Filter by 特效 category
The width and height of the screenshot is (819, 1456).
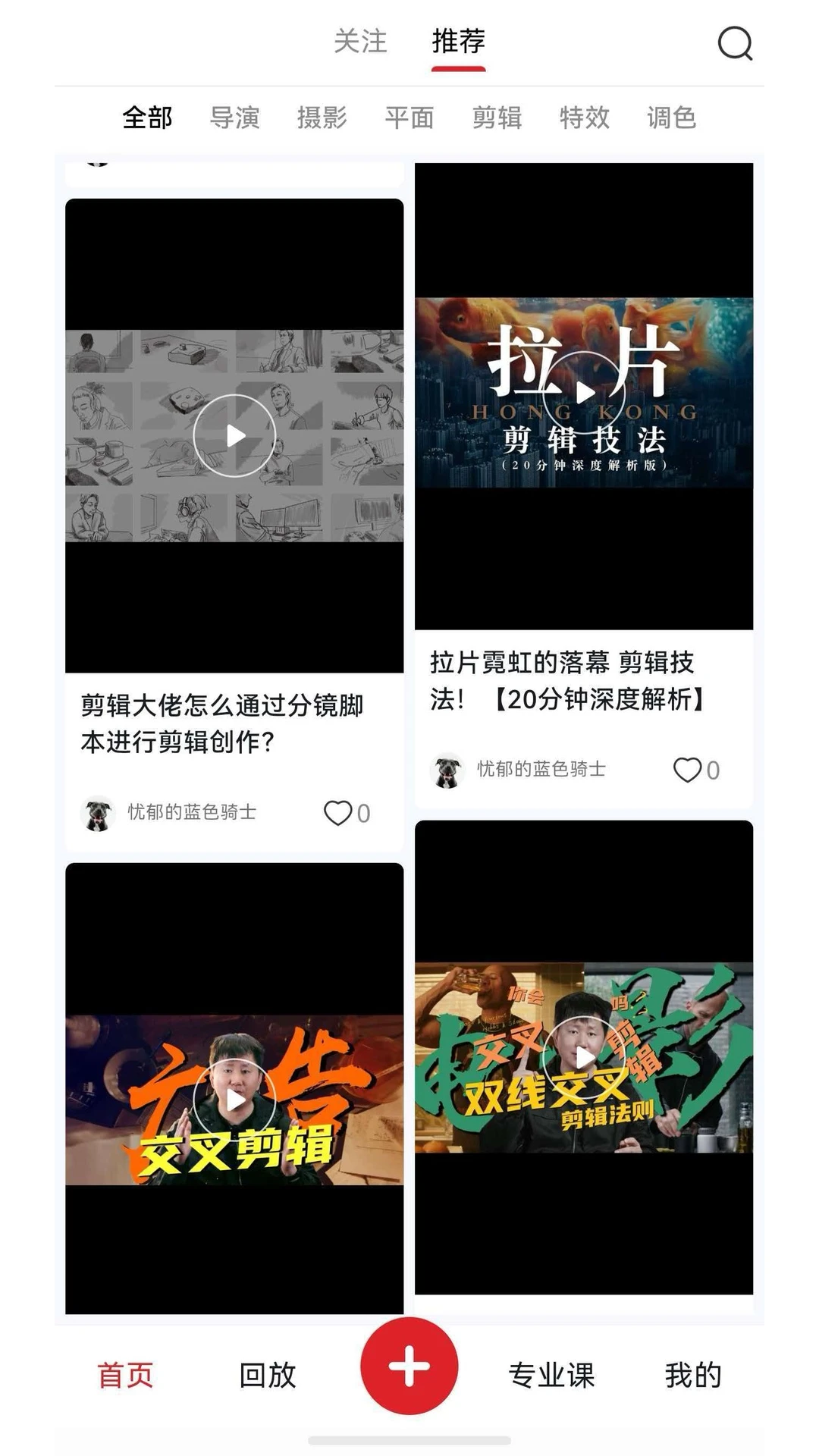(585, 118)
